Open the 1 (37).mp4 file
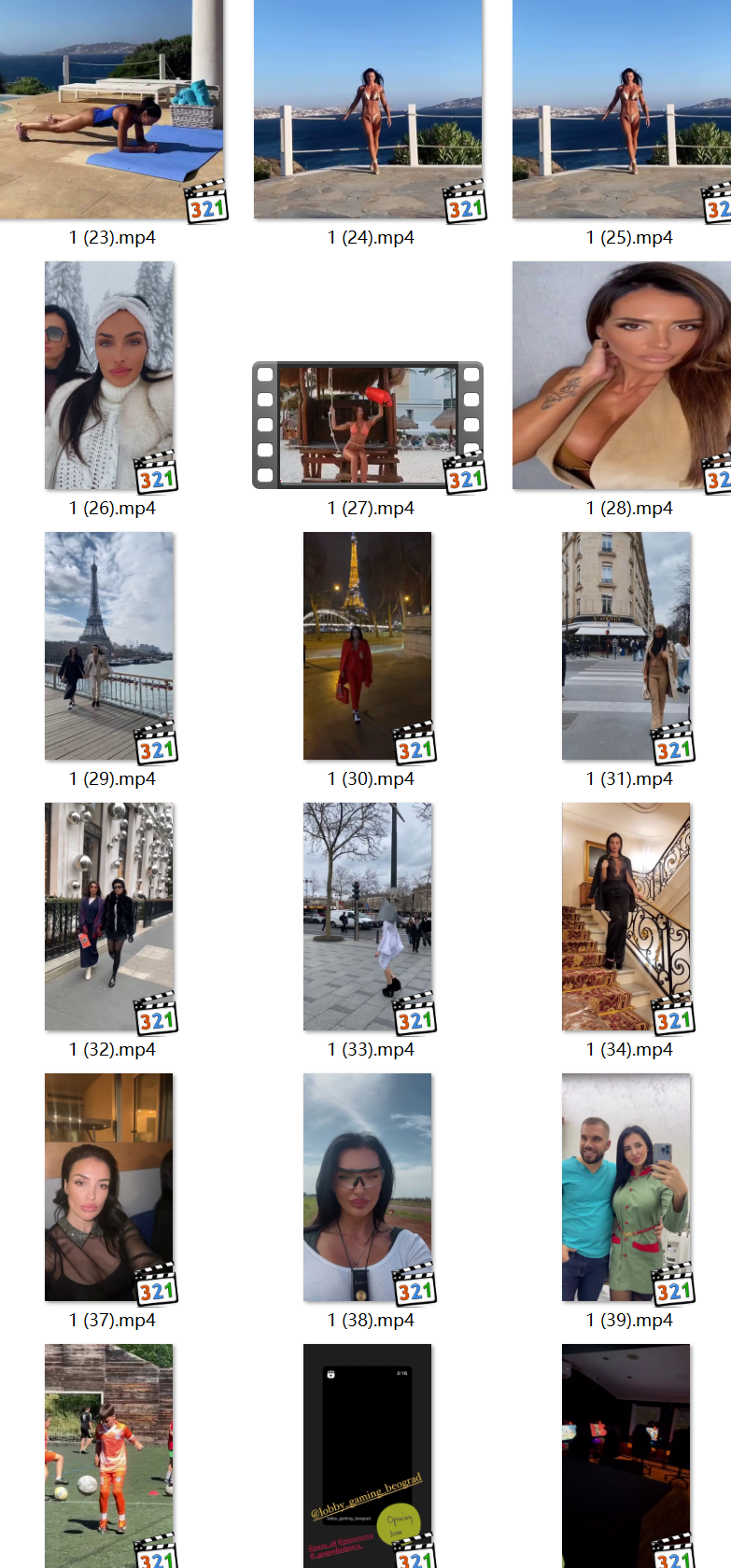This screenshot has width=731, height=1568. [x=109, y=1187]
